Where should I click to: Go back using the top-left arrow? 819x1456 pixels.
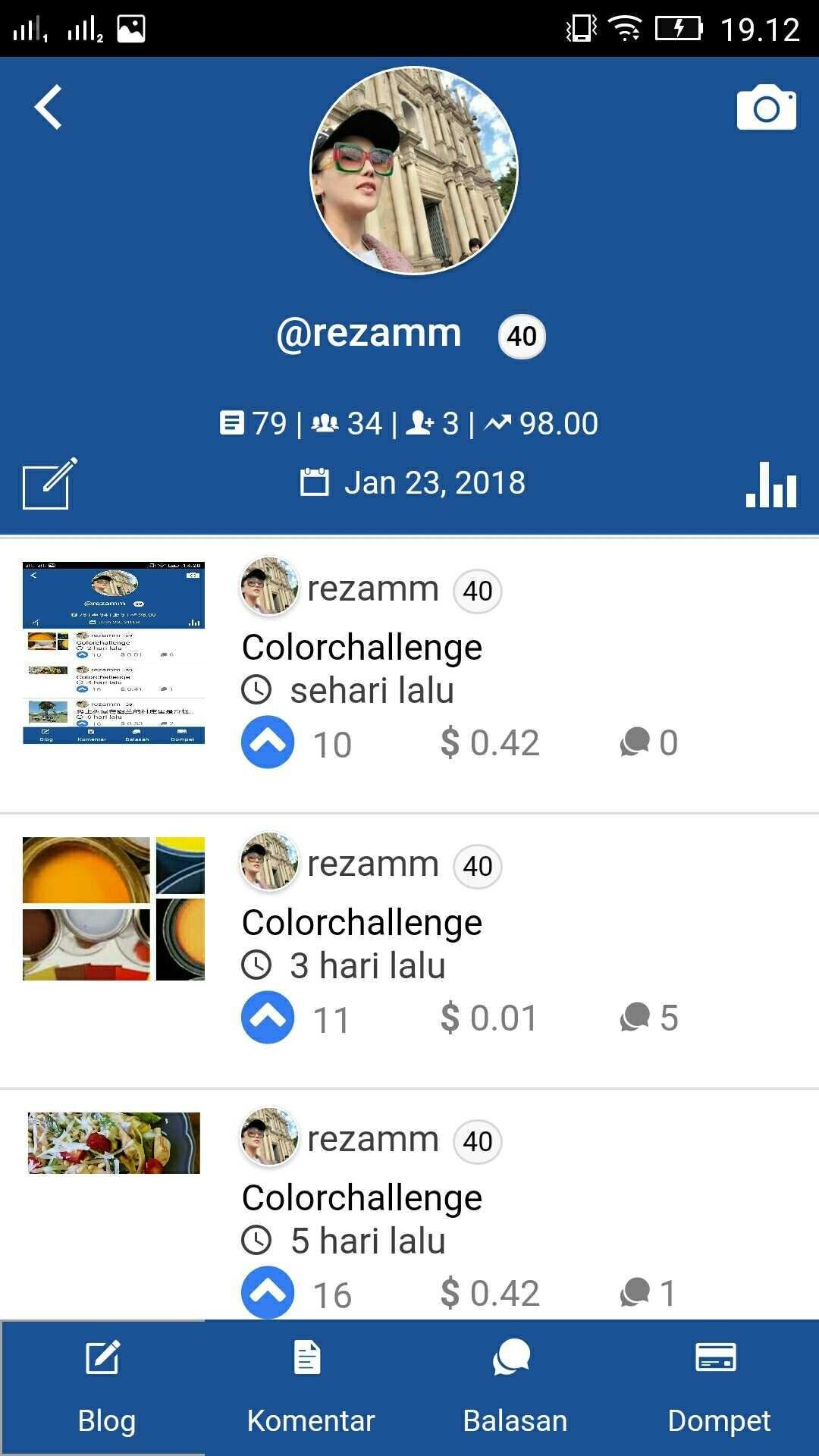coord(49,107)
